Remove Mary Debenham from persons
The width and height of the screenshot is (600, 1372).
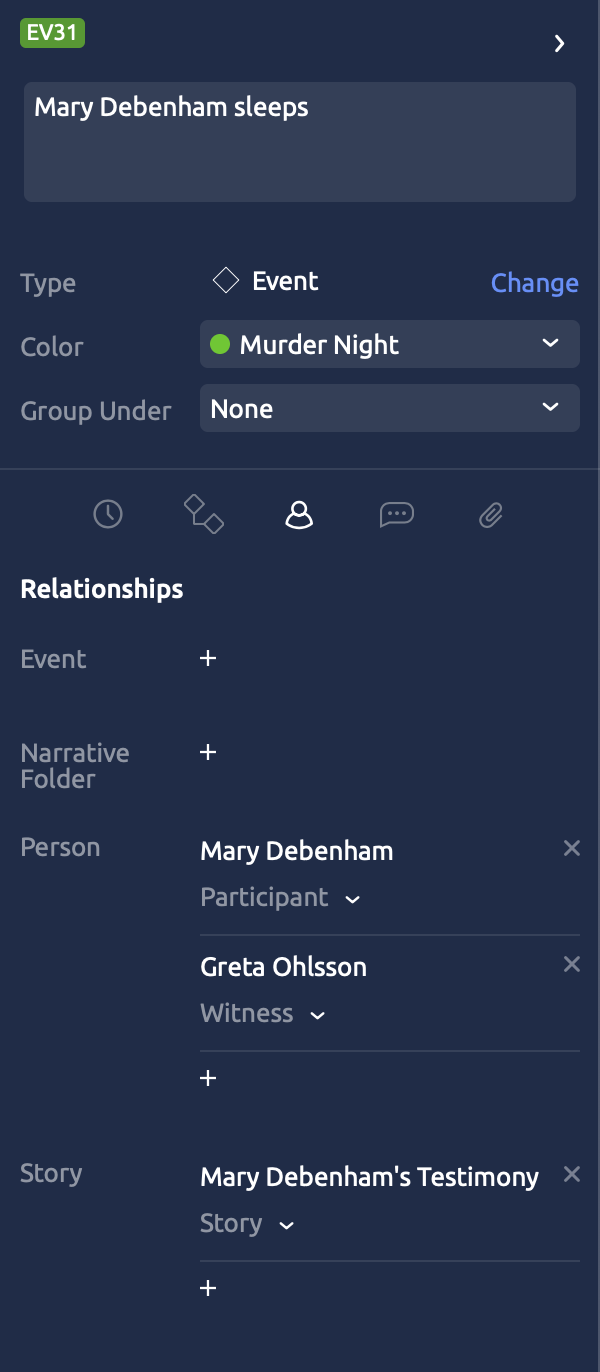point(571,849)
